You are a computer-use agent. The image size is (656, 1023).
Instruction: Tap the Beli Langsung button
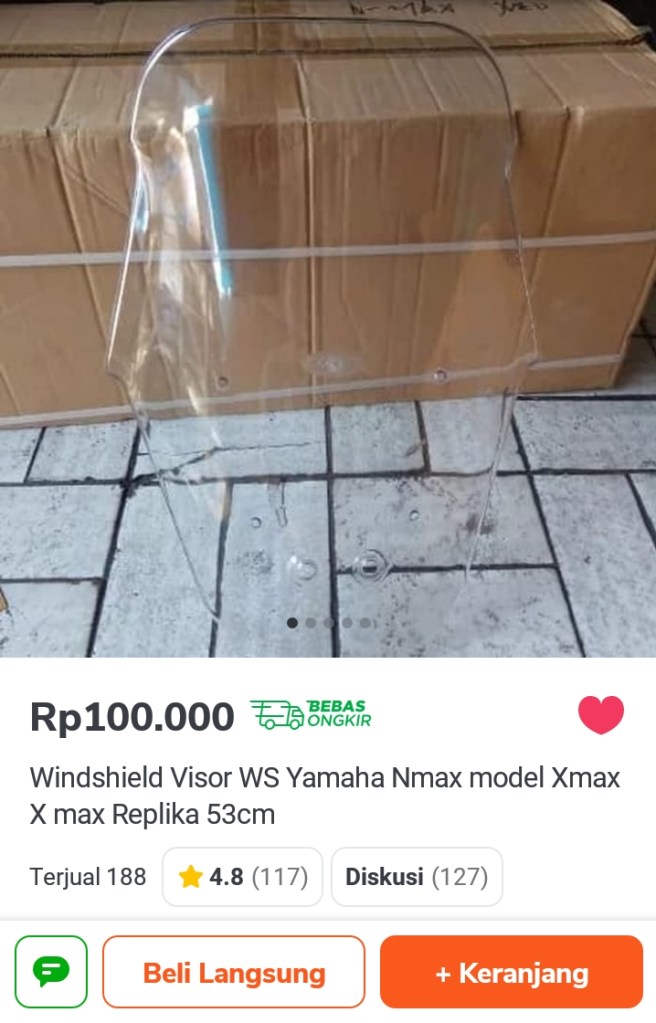pyautogui.click(x=234, y=972)
